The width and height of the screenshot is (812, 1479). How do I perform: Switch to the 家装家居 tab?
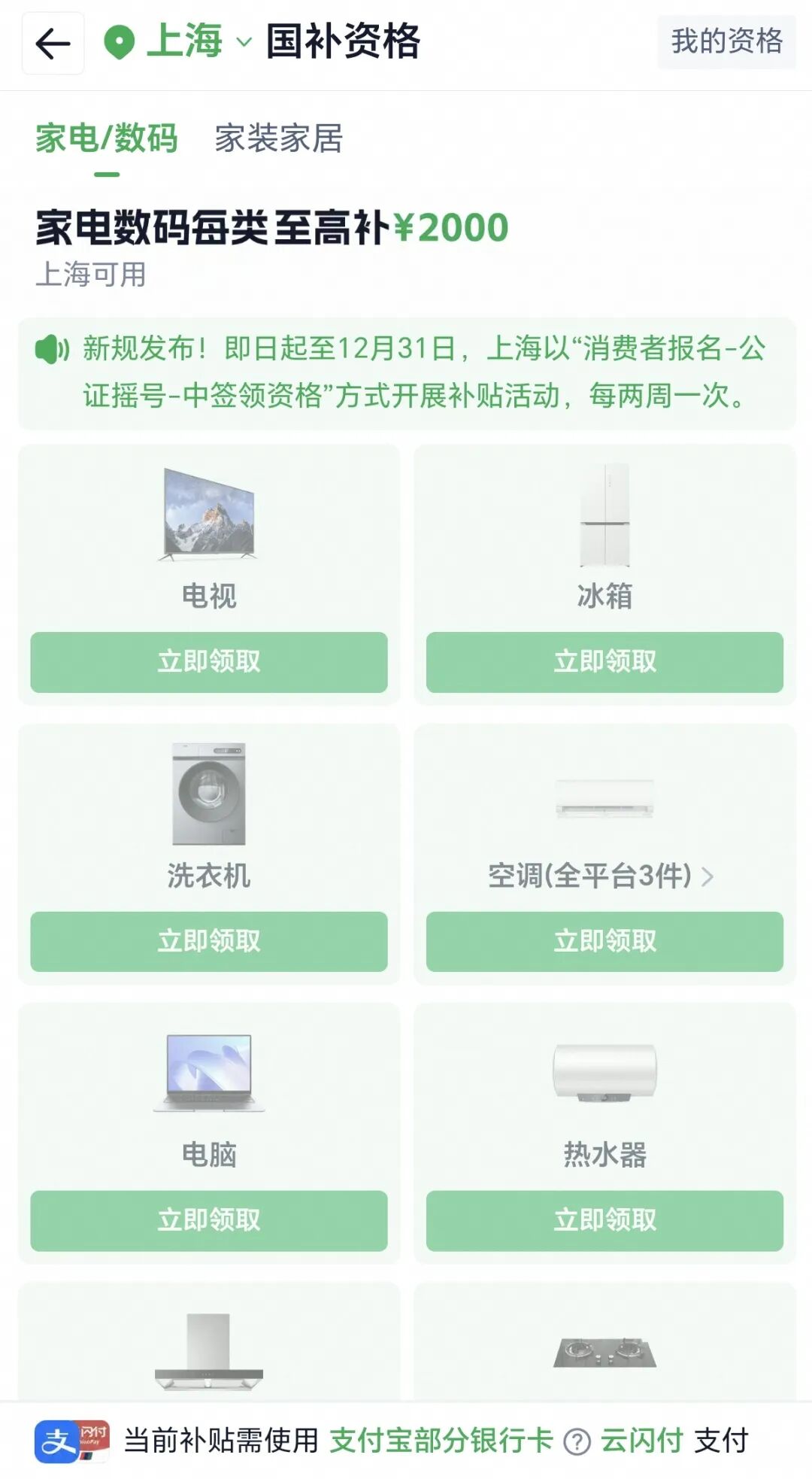(x=279, y=139)
